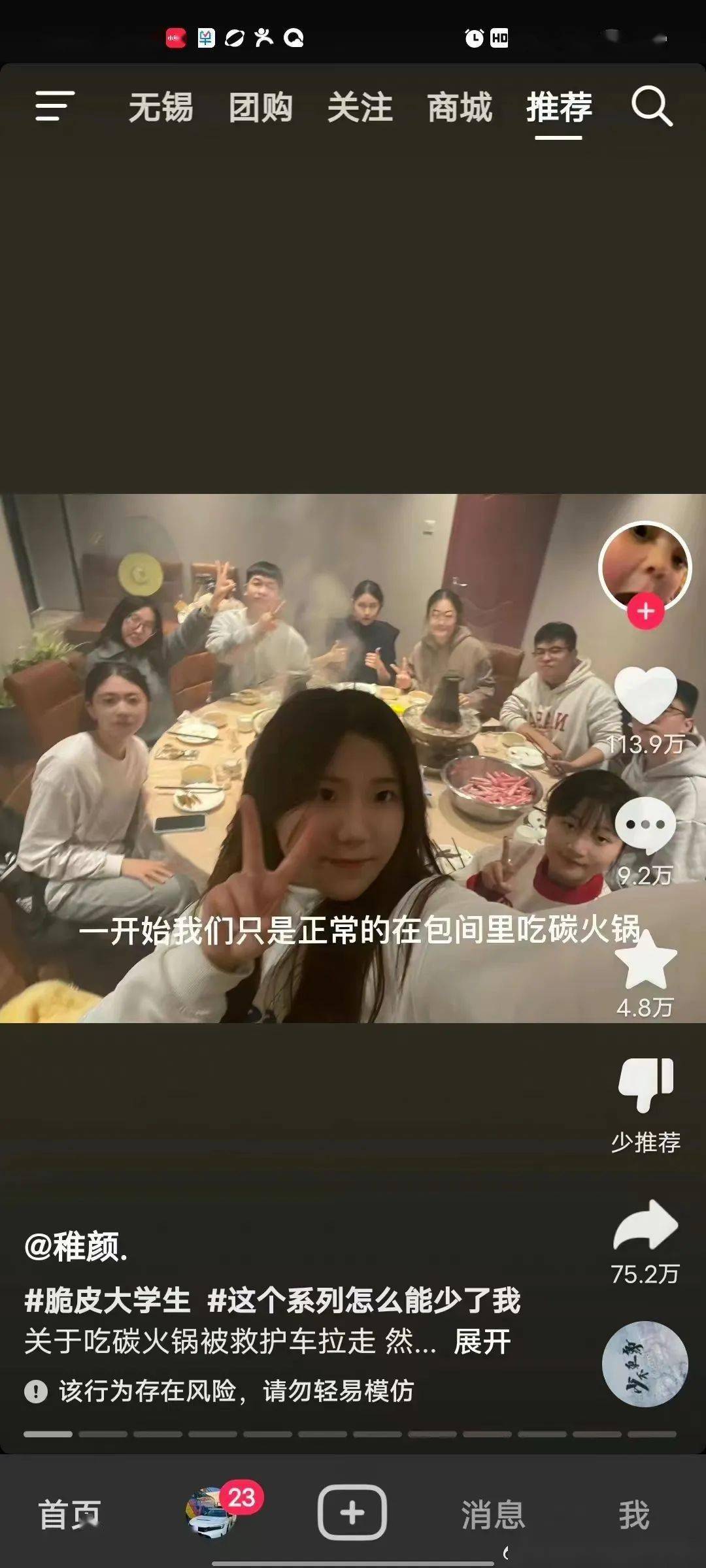Open the #脆皮大学生 hashtag
706x1568 pixels.
[x=107, y=1300]
